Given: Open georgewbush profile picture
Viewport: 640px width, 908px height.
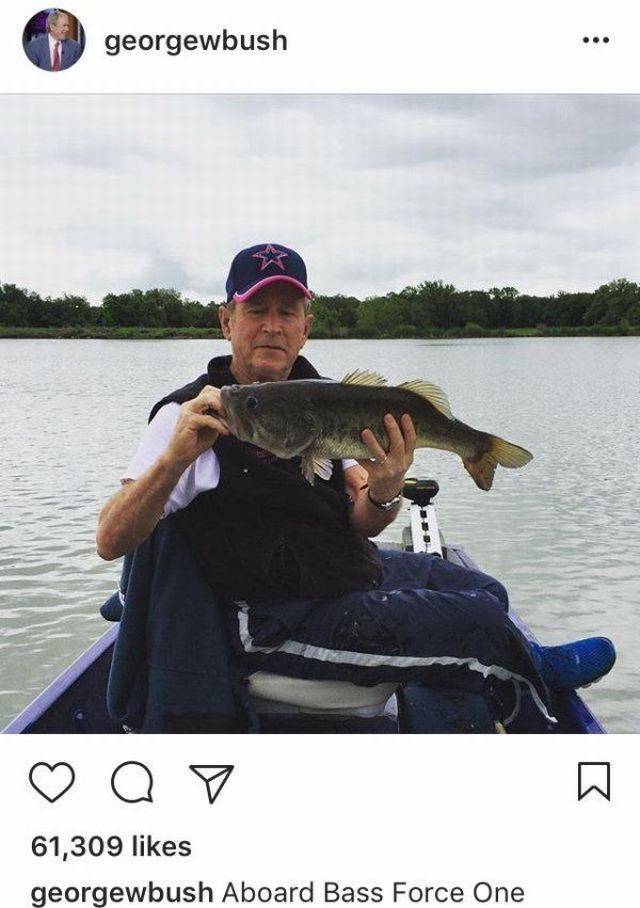Looking at the screenshot, I should point(53,40).
